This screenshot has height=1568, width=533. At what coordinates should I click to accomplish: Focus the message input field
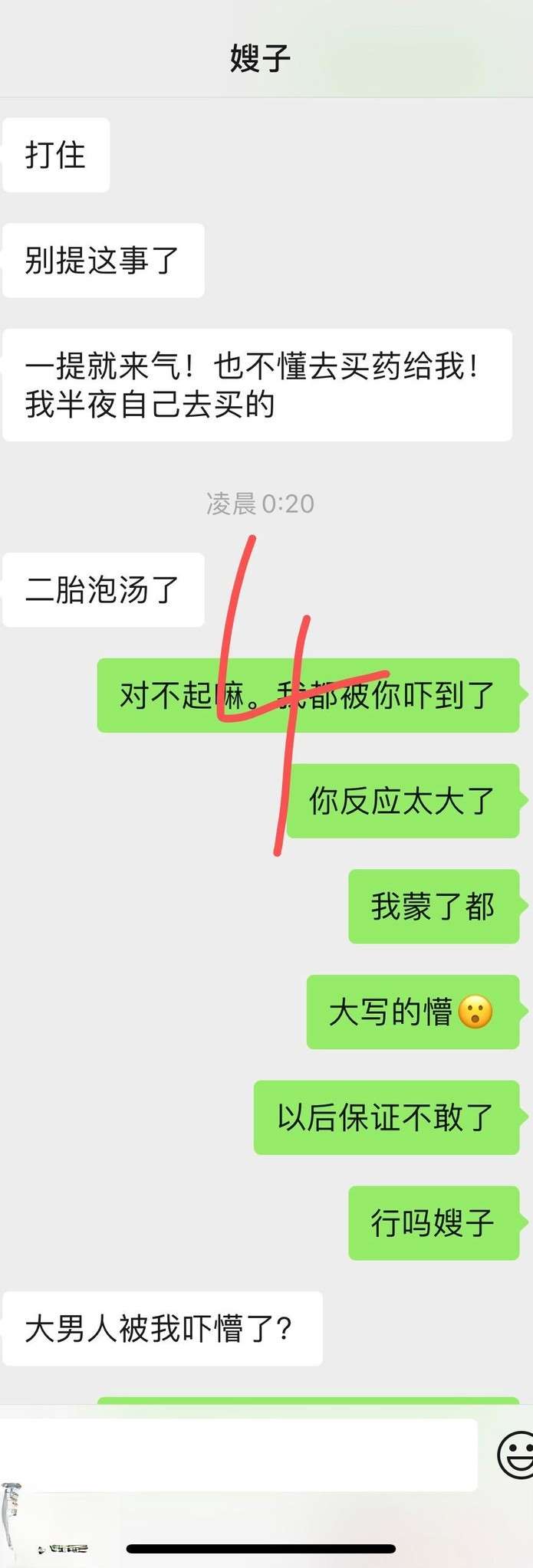pos(238,1454)
